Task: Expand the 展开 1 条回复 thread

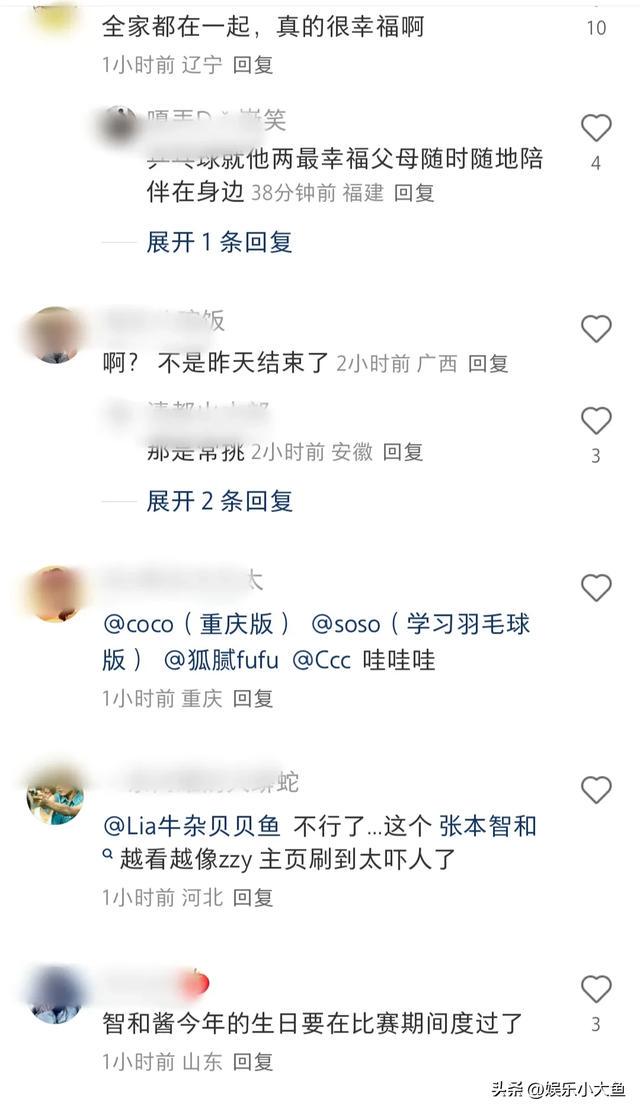Action: 219,242
